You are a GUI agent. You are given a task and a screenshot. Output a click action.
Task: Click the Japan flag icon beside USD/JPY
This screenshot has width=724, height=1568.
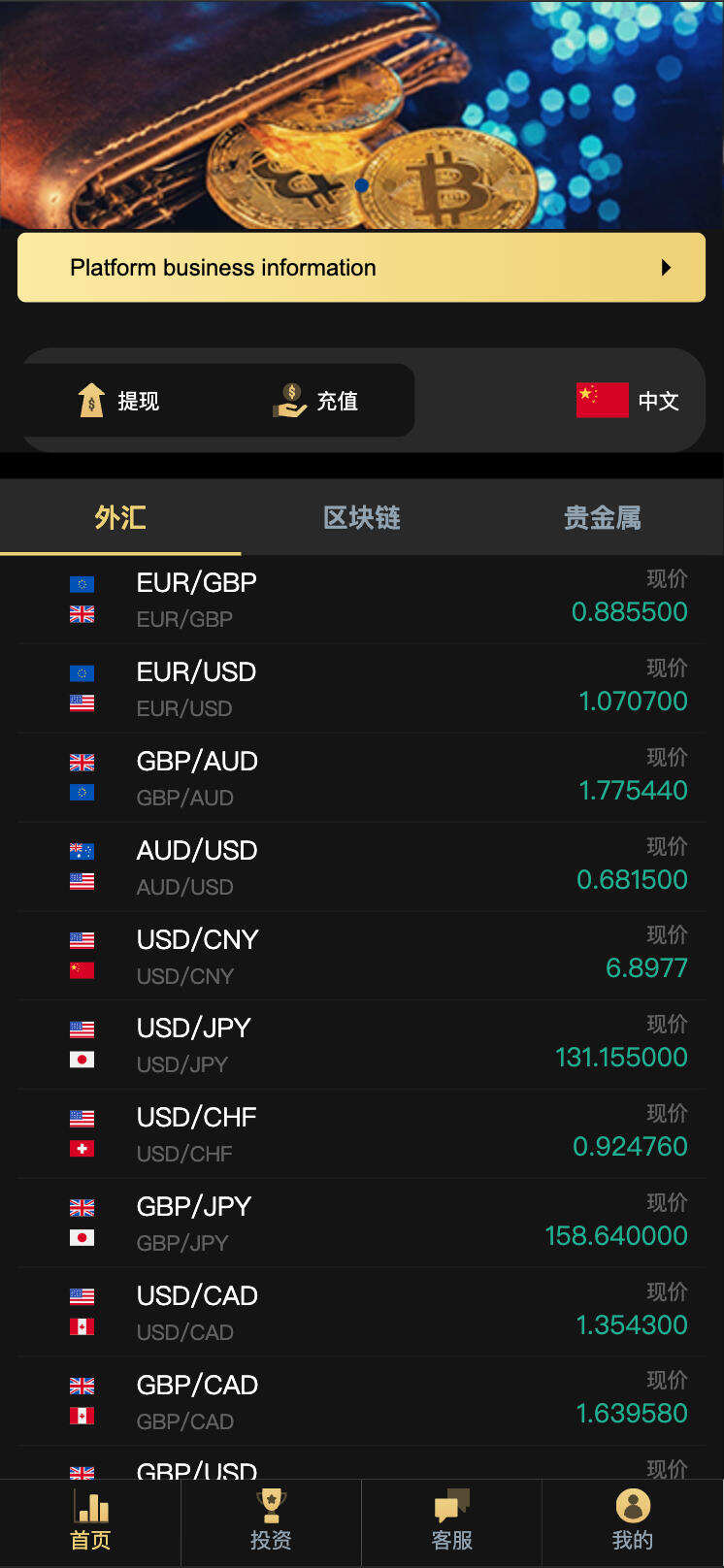[x=82, y=1059]
